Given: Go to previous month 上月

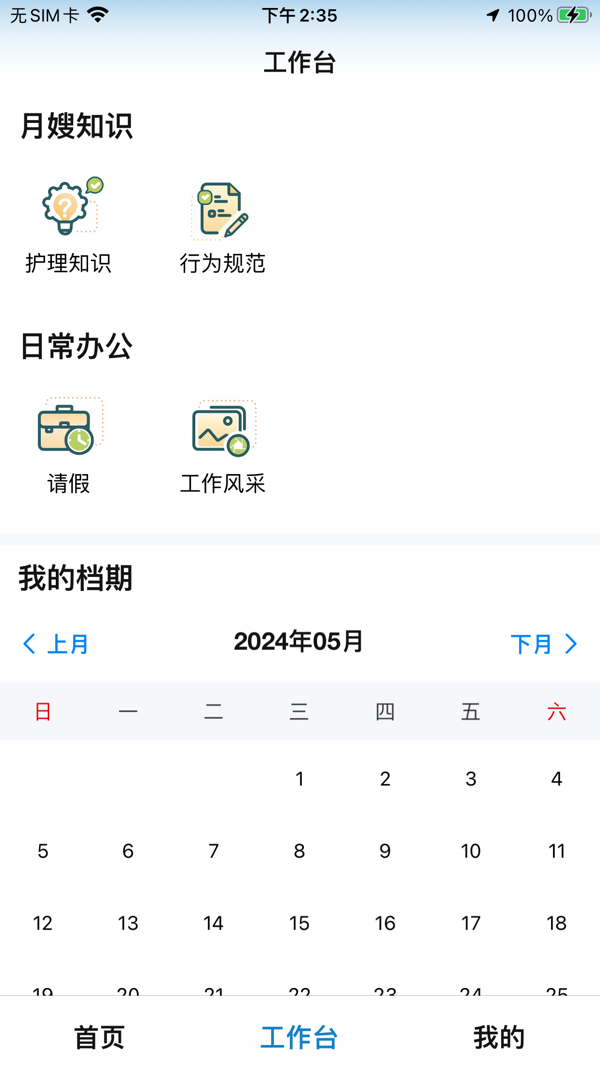Looking at the screenshot, I should pyautogui.click(x=56, y=644).
